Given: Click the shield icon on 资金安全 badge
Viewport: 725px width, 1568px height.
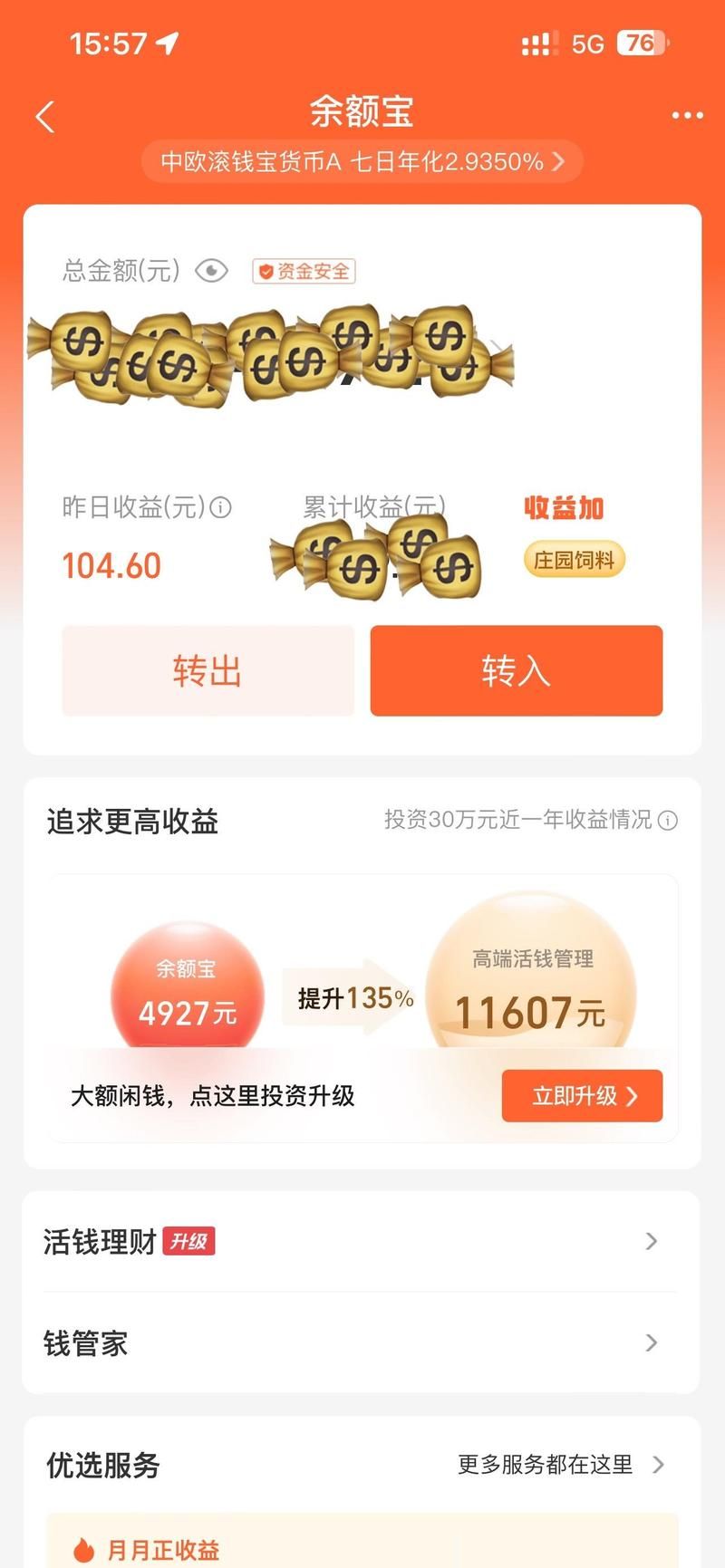Looking at the screenshot, I should point(266,271).
